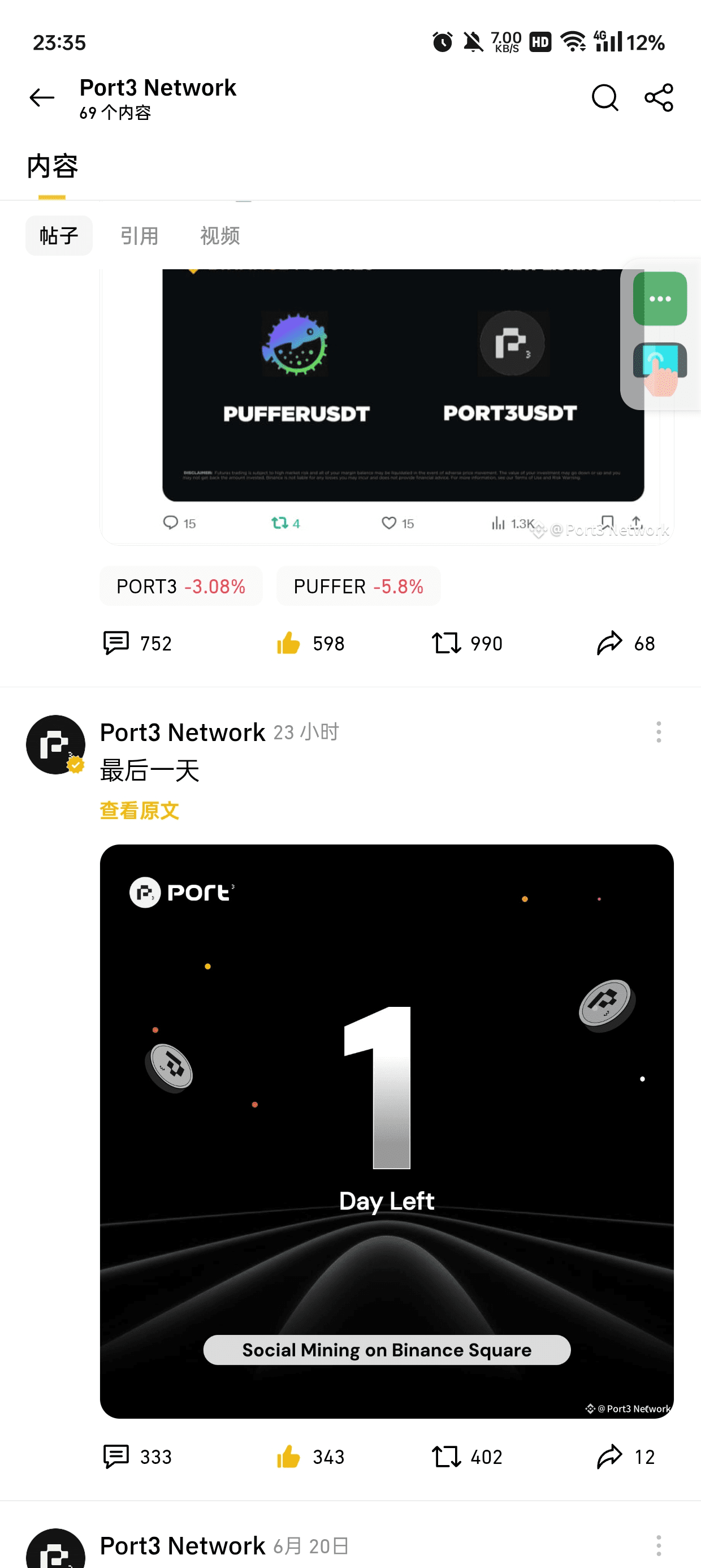
Task: Open overflow menu for 最后一天 post
Action: [x=659, y=731]
